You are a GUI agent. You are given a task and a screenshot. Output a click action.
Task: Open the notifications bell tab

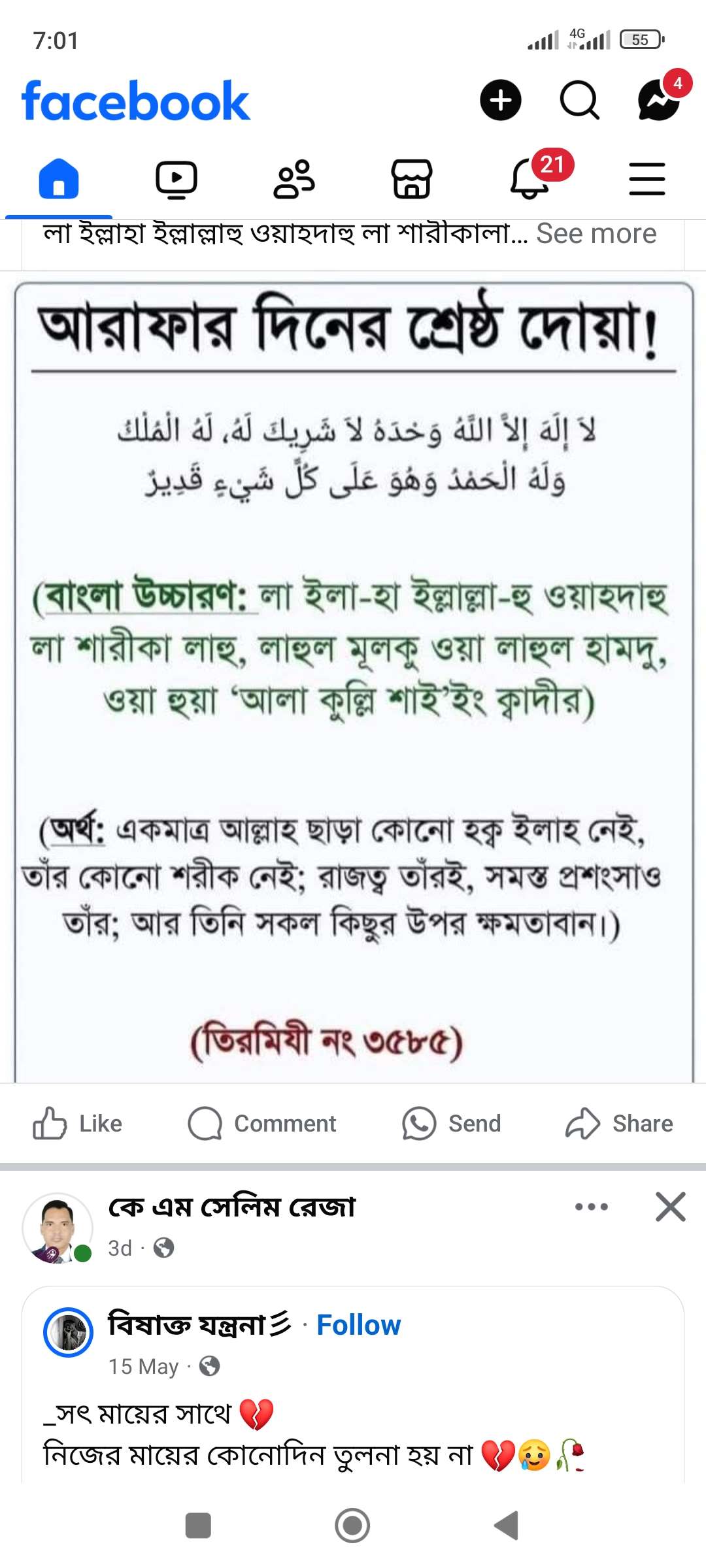[x=529, y=178]
